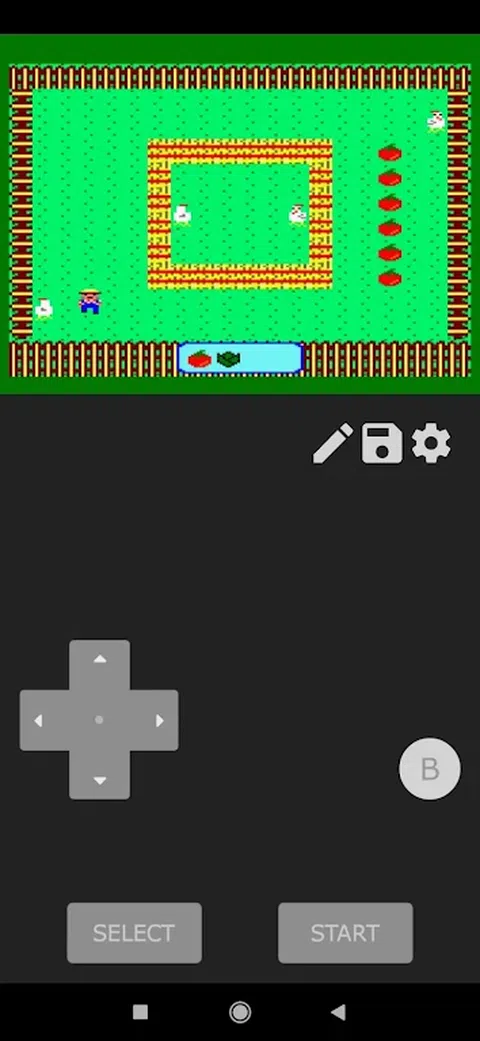The height and width of the screenshot is (1041, 480).
Task: Go back using the system back arrow
Action: (x=339, y=1012)
